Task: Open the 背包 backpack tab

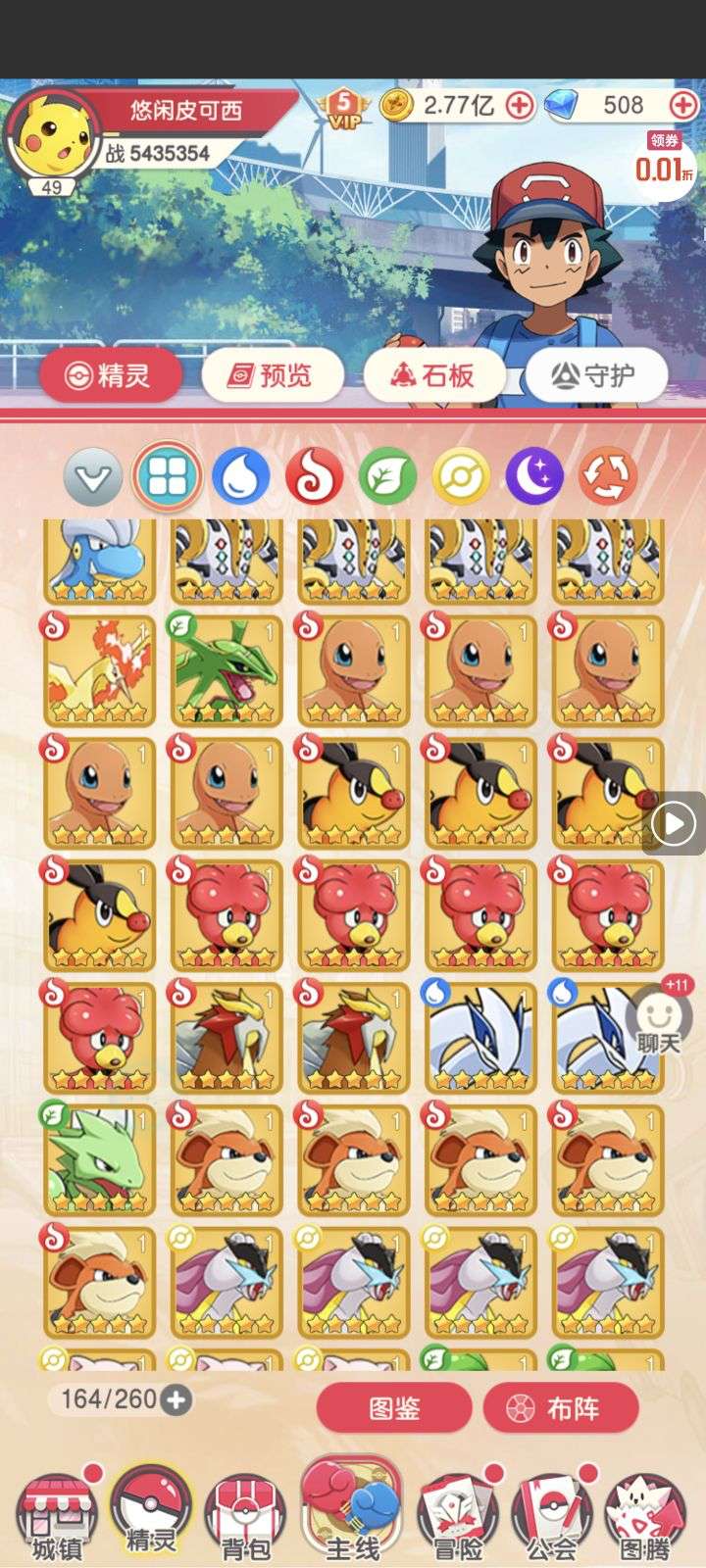Action: [245, 1519]
